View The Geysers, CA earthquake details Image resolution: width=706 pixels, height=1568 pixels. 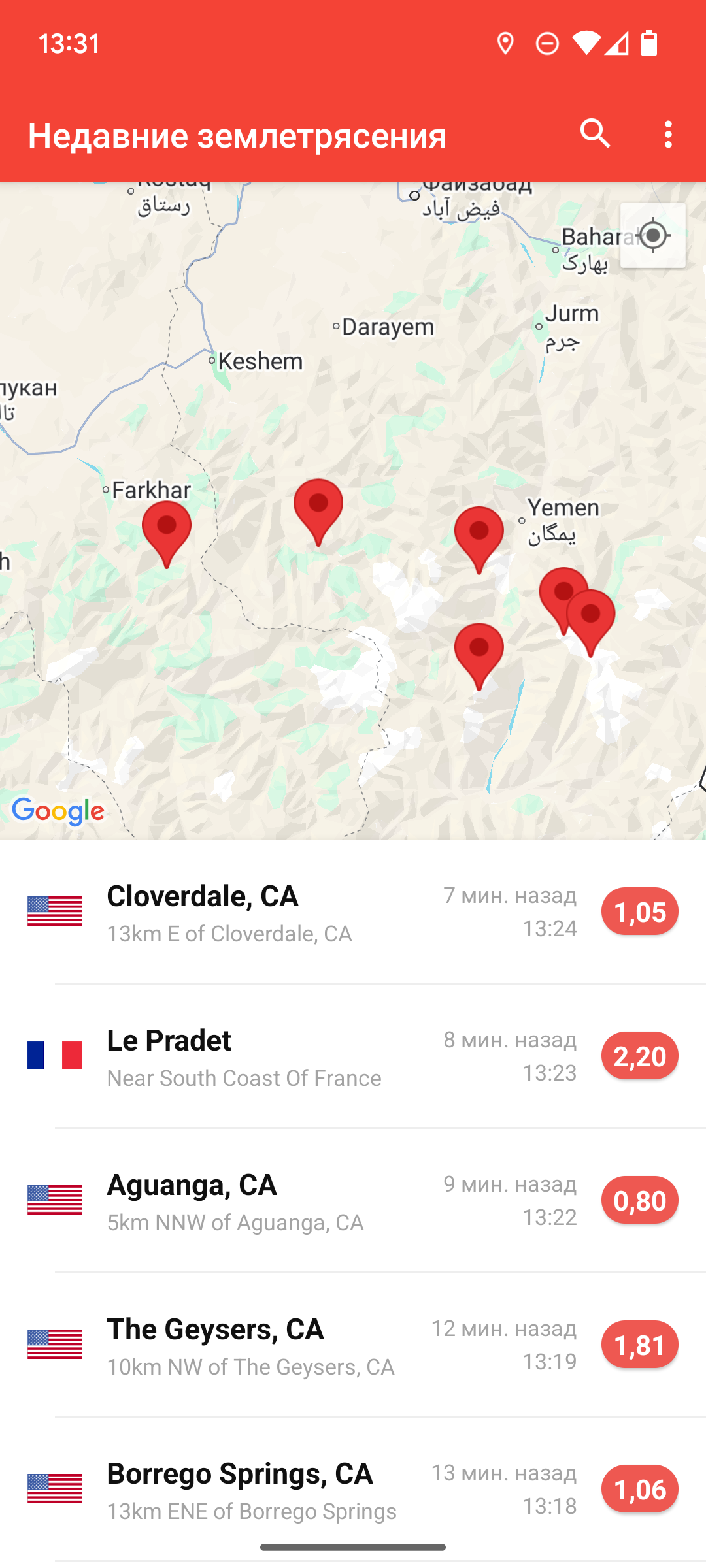(353, 1345)
